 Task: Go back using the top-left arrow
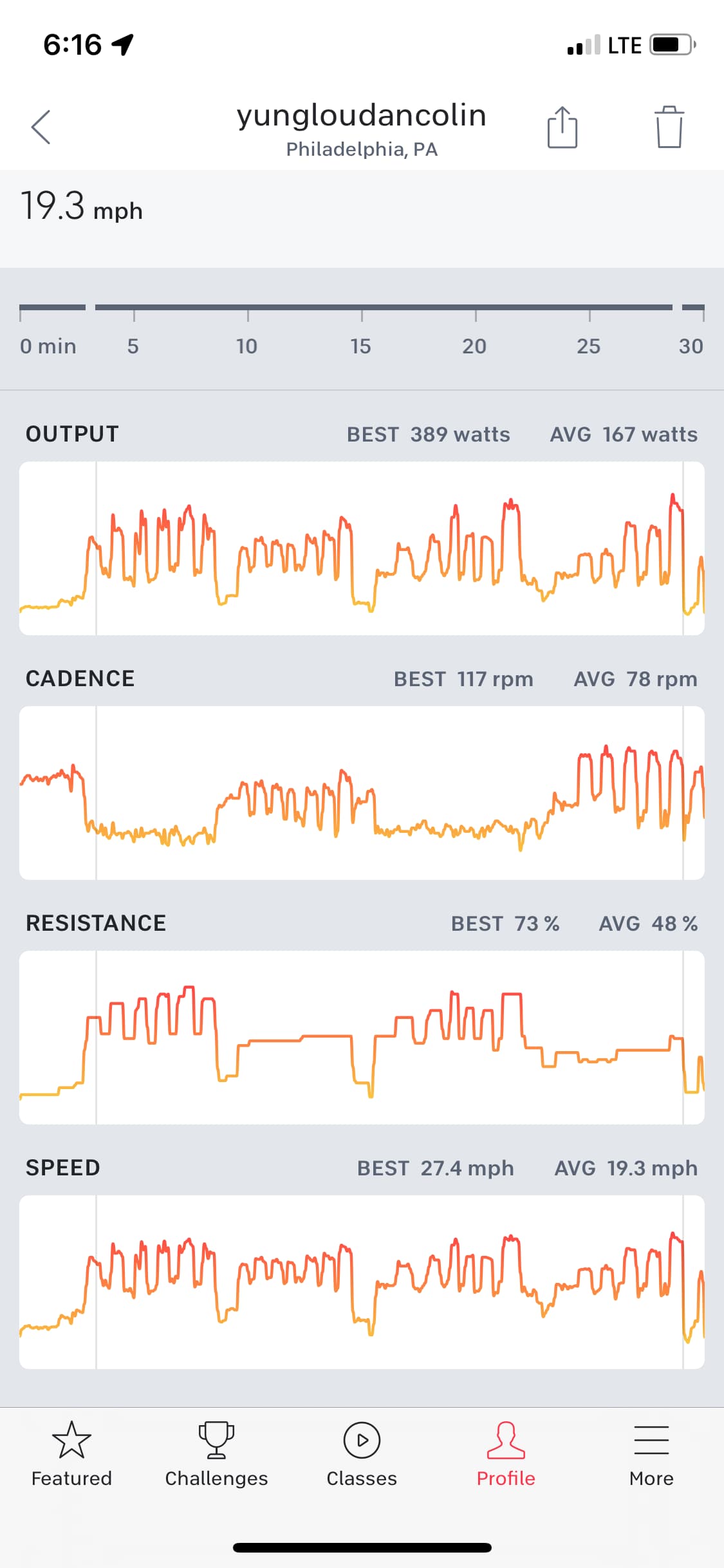pos(41,127)
